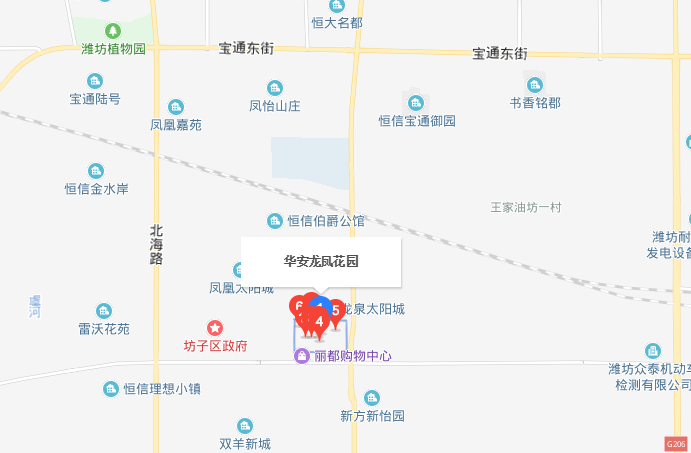Select map marker number 4
This screenshot has width=691, height=453.
pyautogui.click(x=319, y=322)
